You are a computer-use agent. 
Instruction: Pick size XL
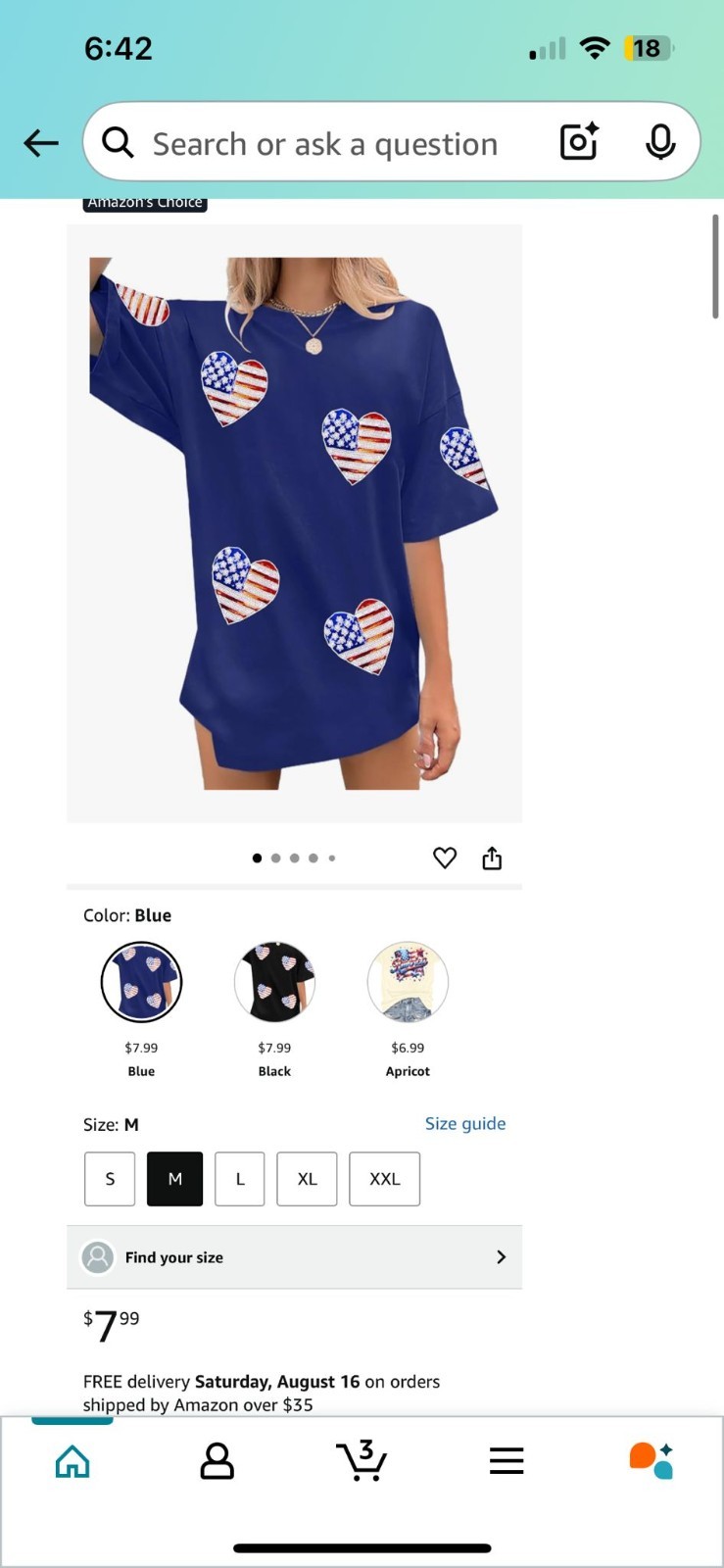[x=307, y=1179]
